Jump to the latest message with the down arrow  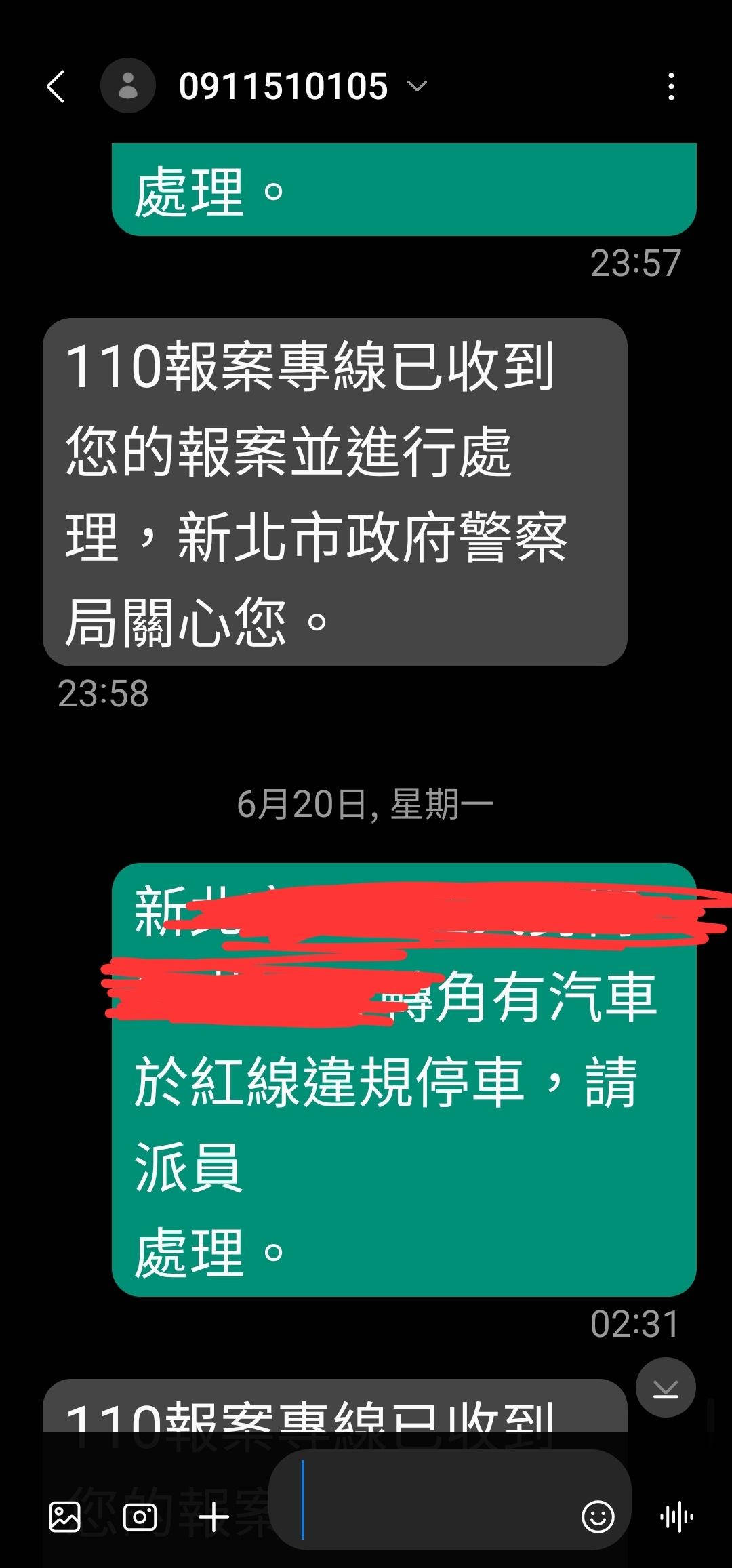[x=666, y=1387]
